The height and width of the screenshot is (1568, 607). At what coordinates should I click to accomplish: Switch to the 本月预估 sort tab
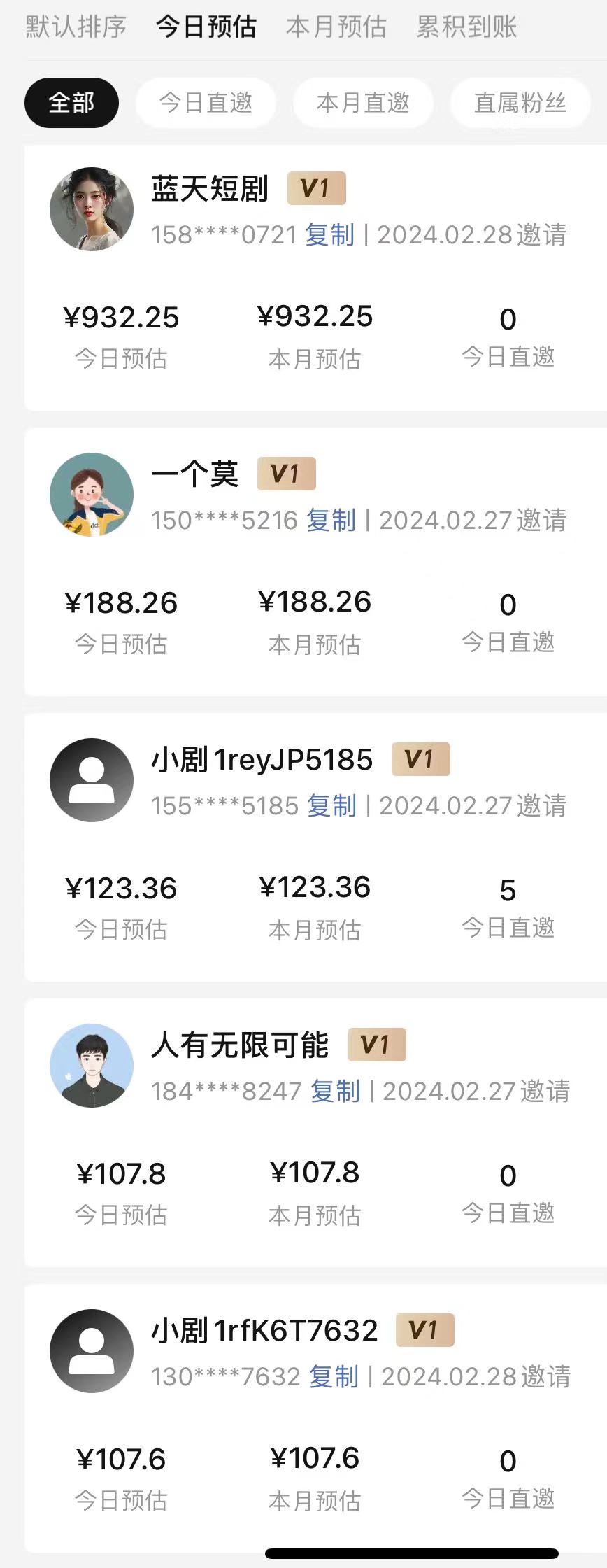tap(336, 27)
